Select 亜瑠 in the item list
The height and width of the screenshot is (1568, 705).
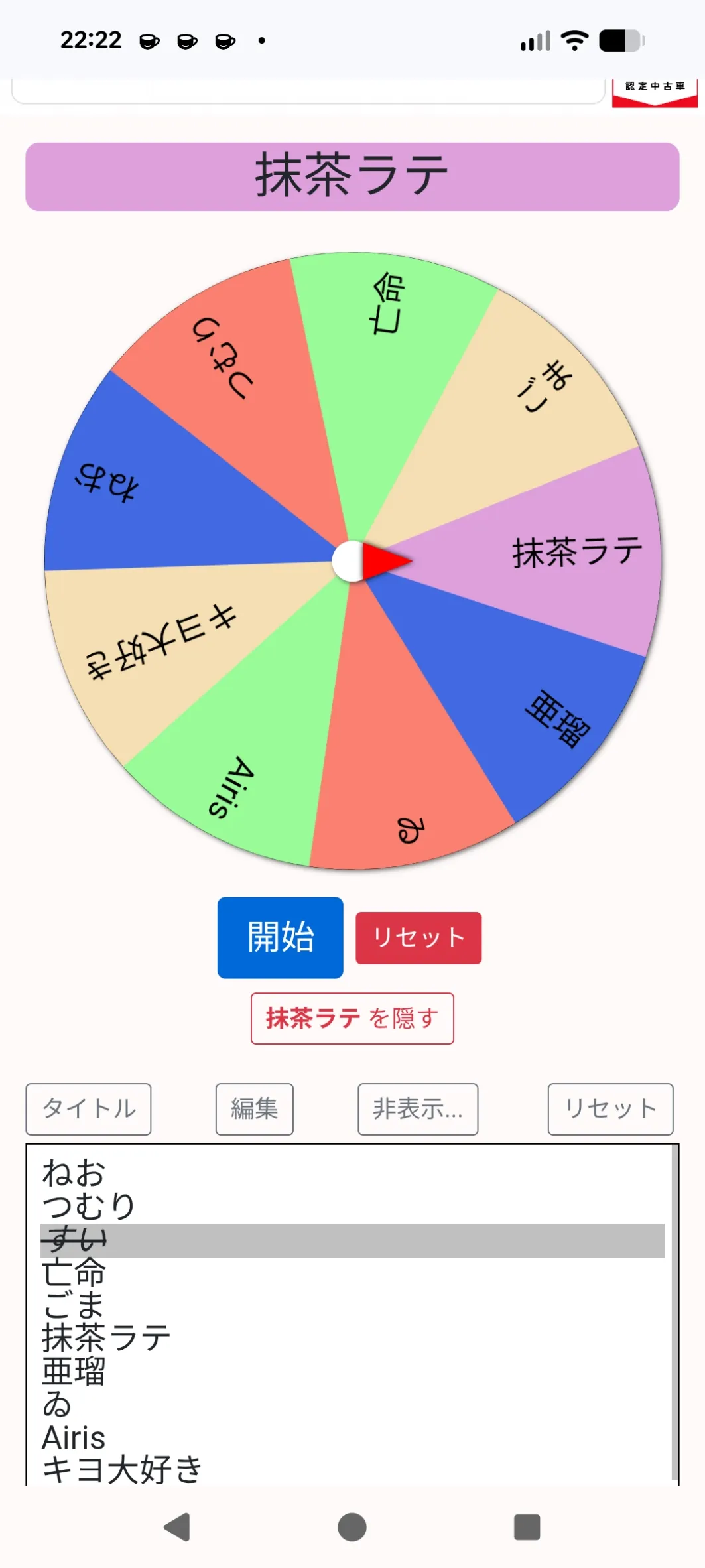[74, 1371]
